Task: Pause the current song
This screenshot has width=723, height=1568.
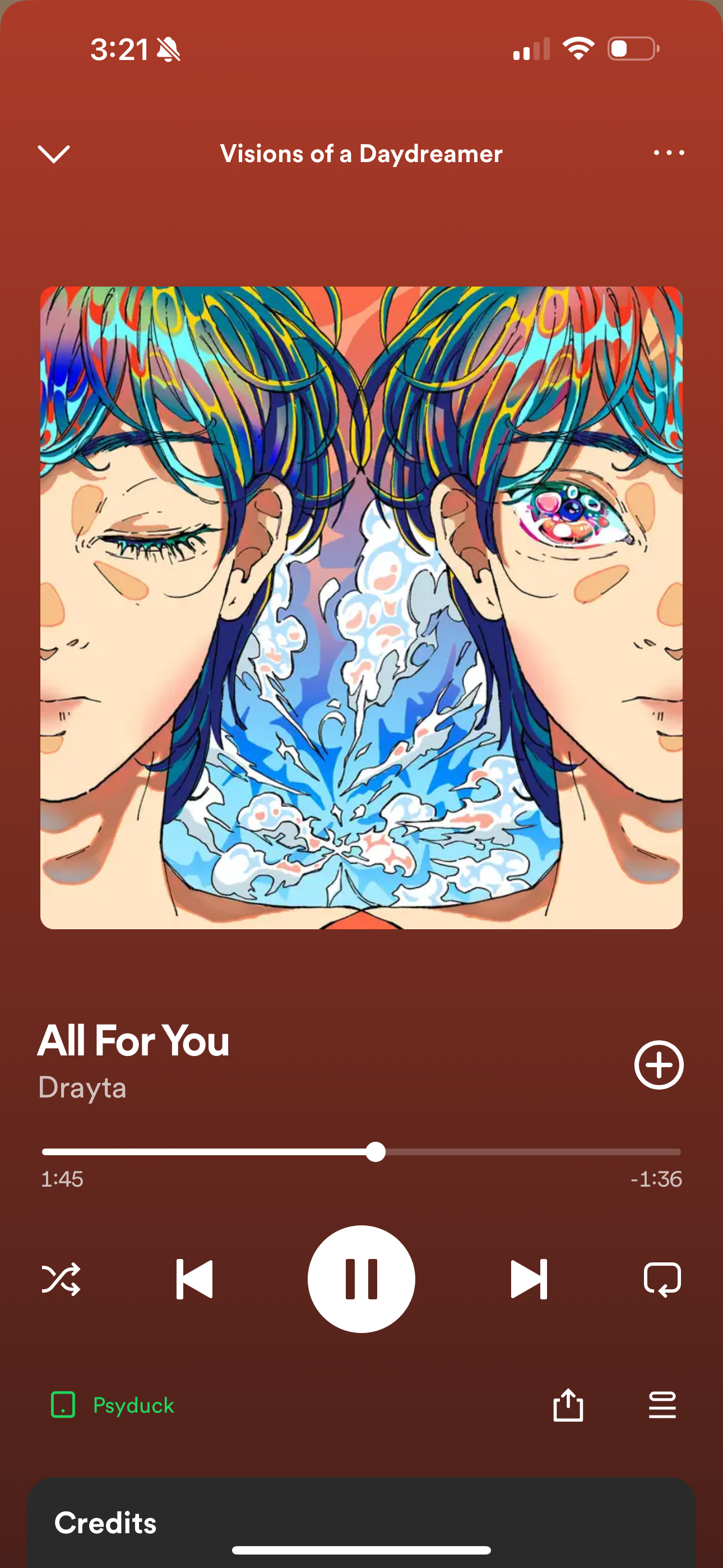Action: [x=361, y=1279]
